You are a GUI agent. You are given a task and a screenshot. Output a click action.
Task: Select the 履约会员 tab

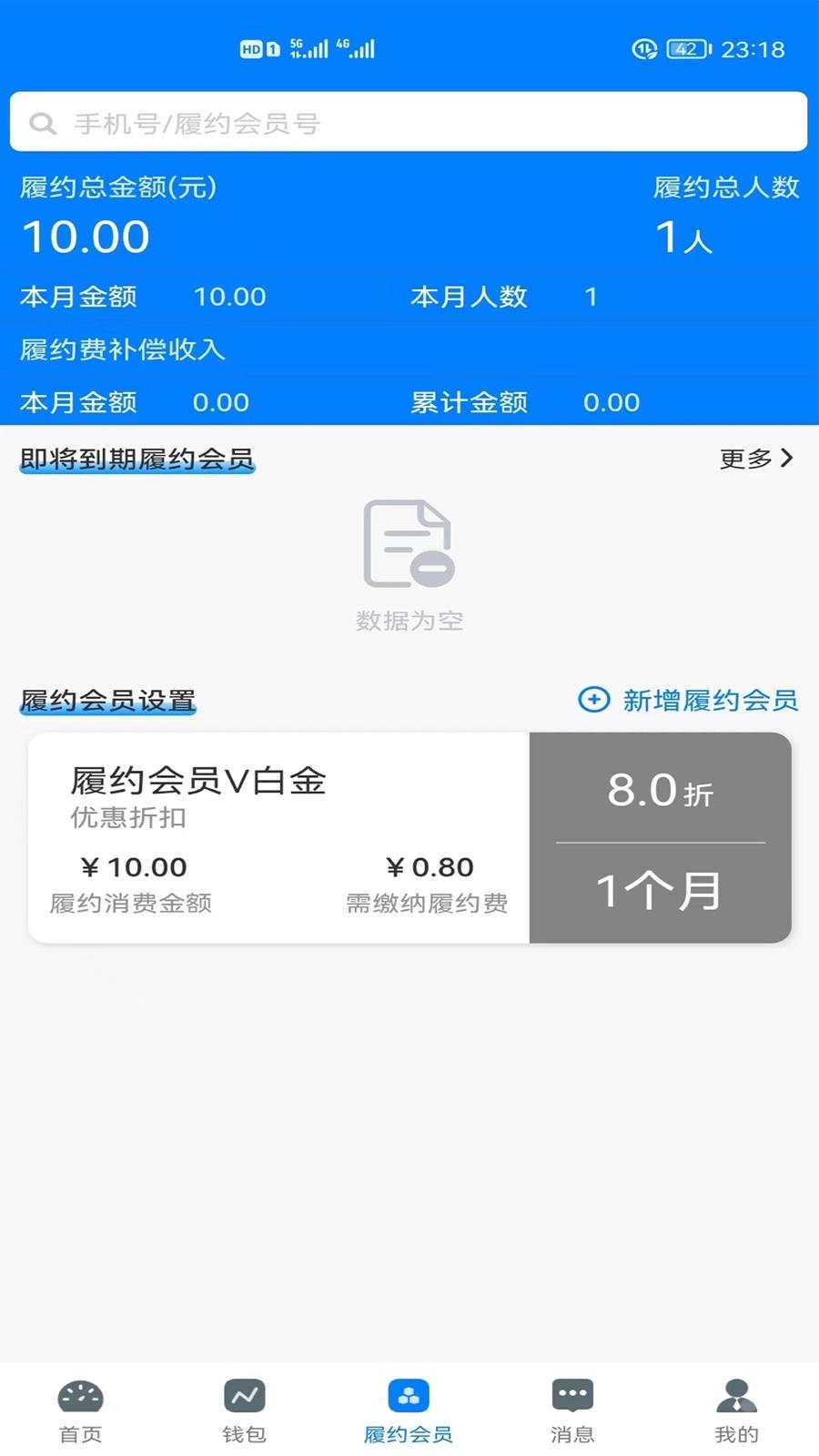[409, 1412]
